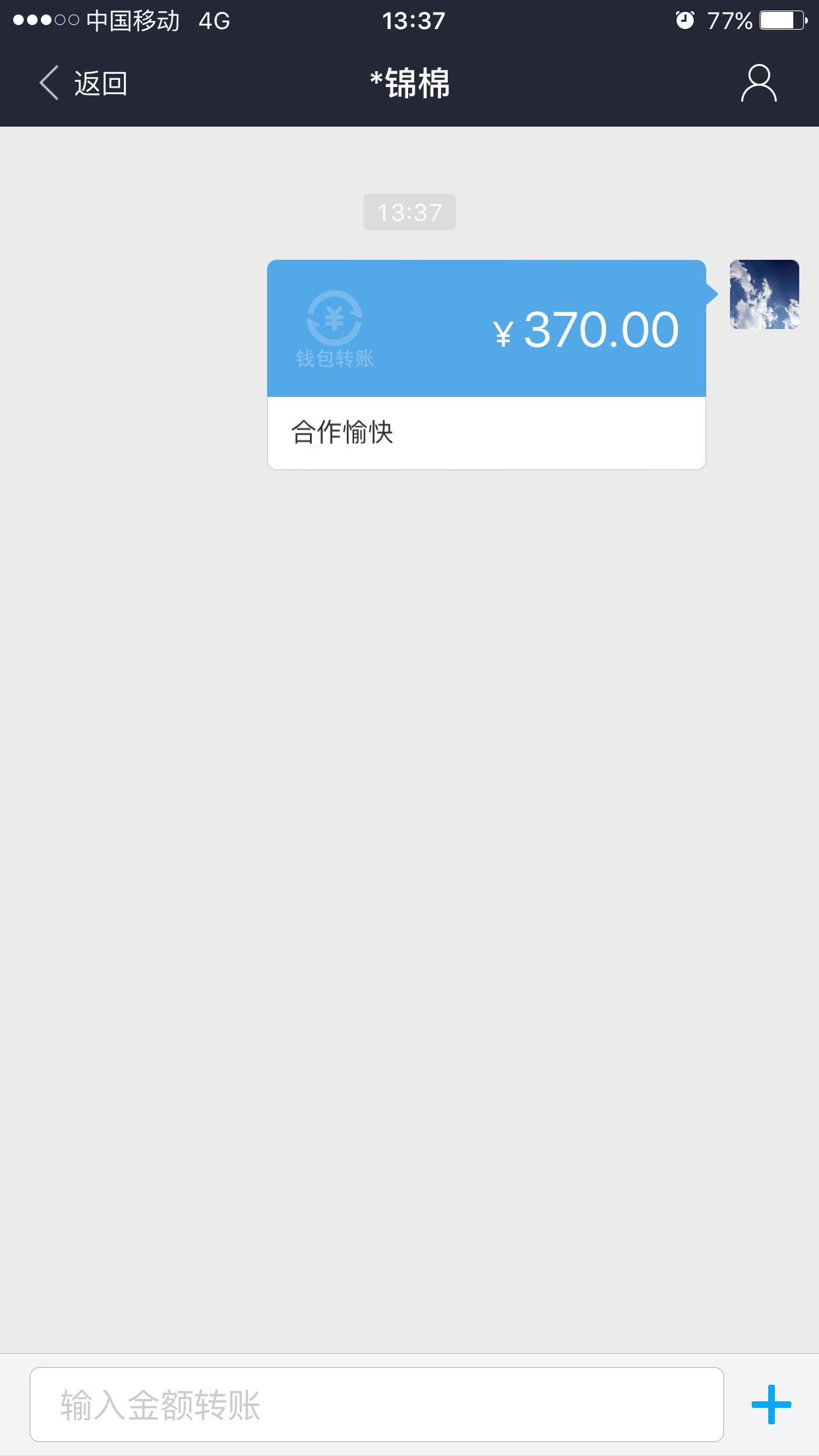Open the contact profile icon
Screen dimensions: 819x1456
758,84
